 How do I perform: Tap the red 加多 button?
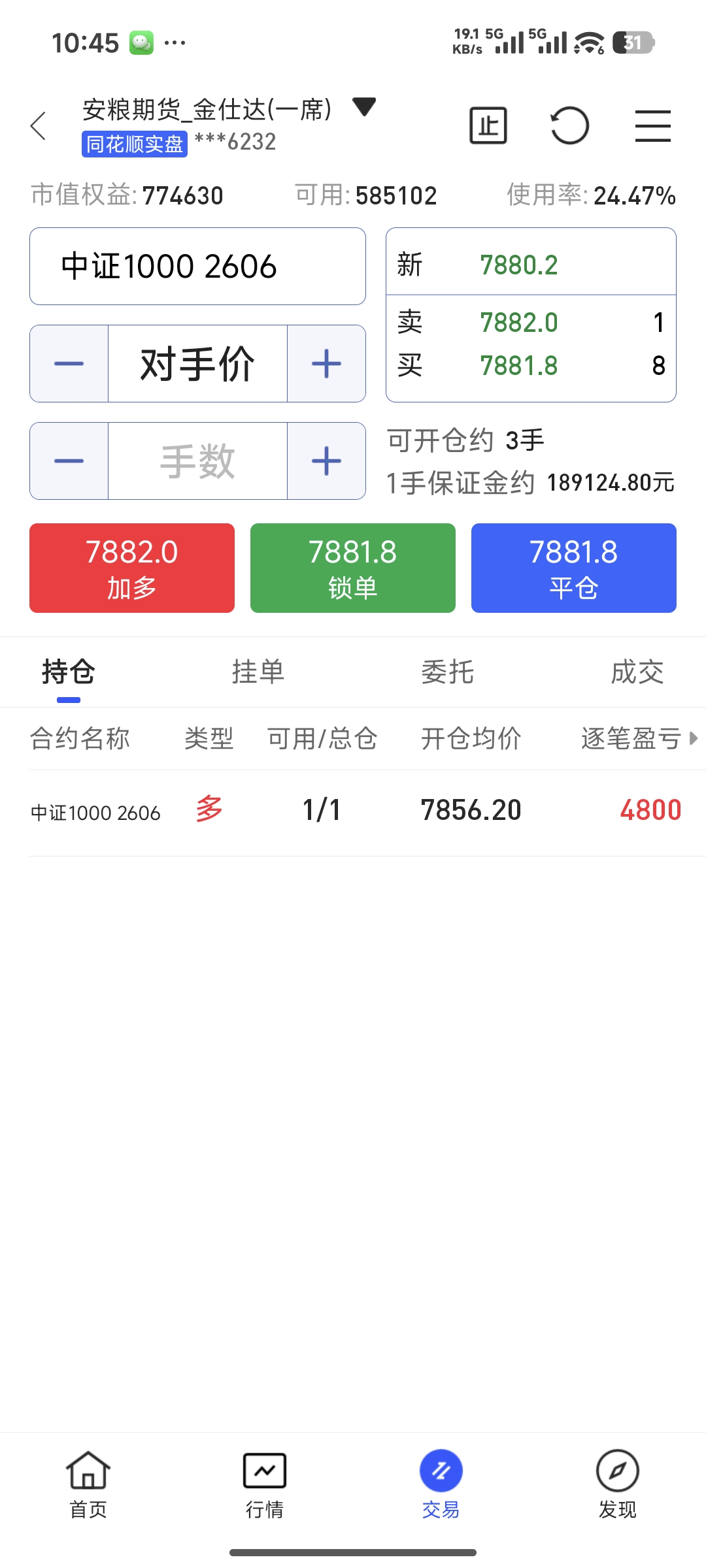tap(132, 568)
